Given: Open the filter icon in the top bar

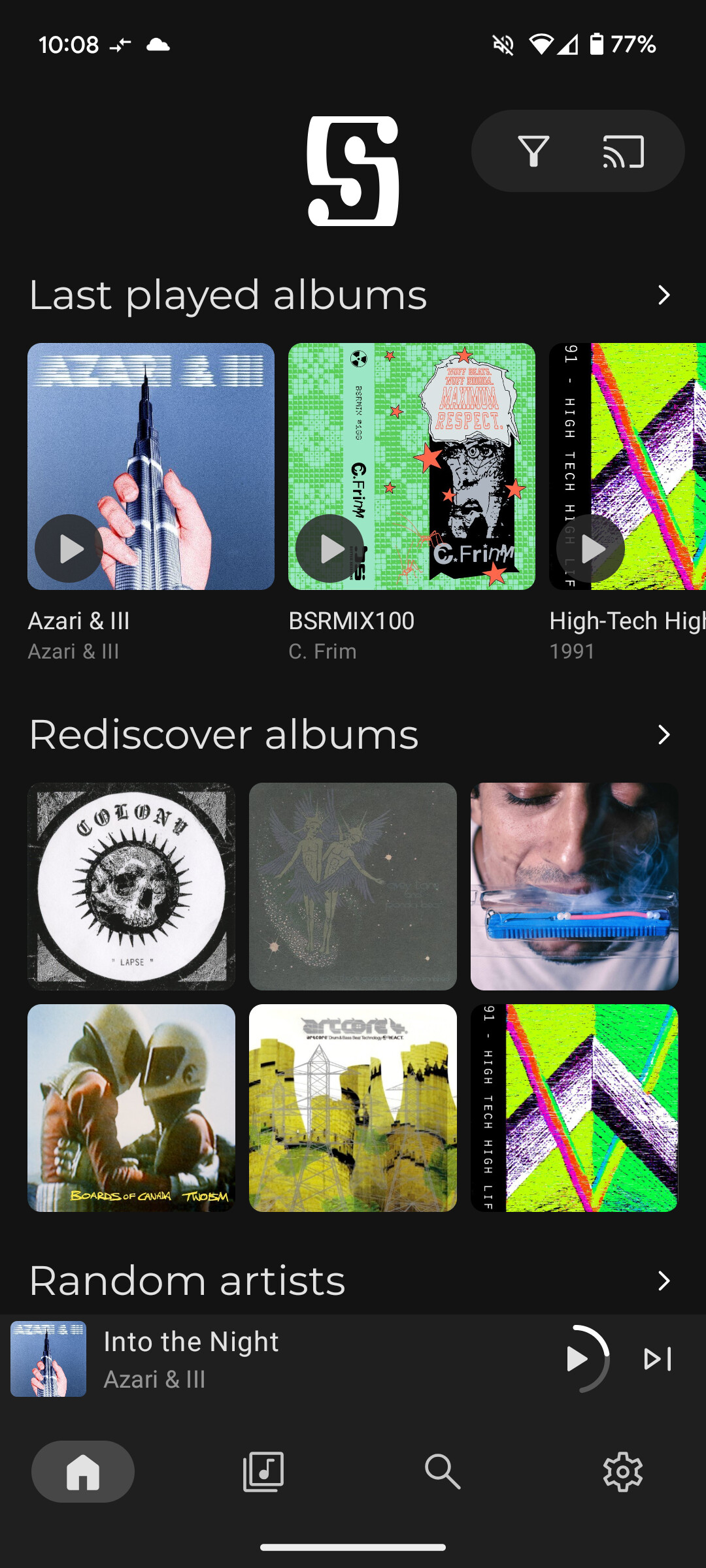Looking at the screenshot, I should [x=533, y=152].
